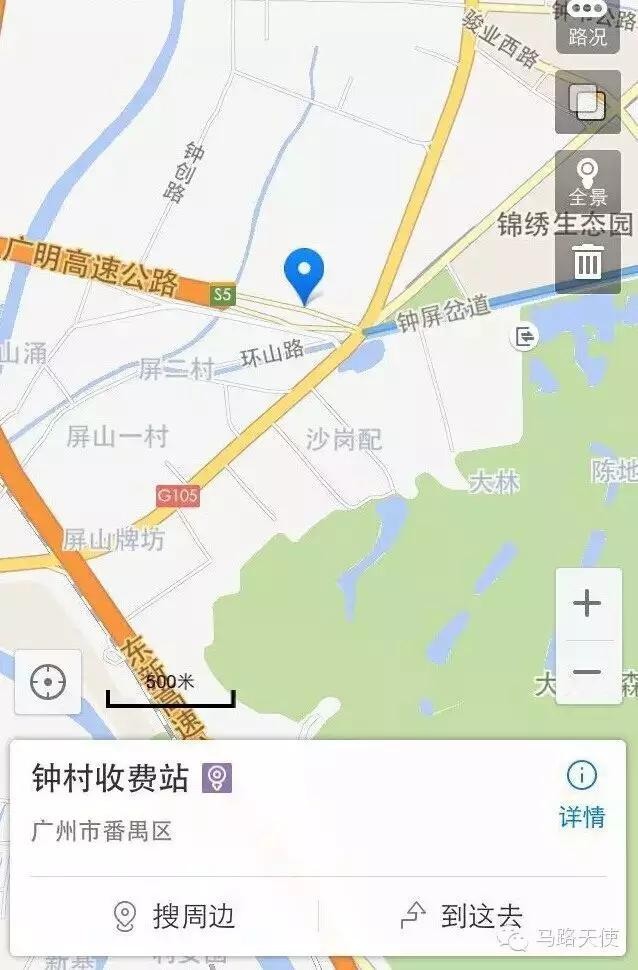Screen dimensions: 638x970
Task: Open the 钟村收费站 info card
Action: [250, 800]
